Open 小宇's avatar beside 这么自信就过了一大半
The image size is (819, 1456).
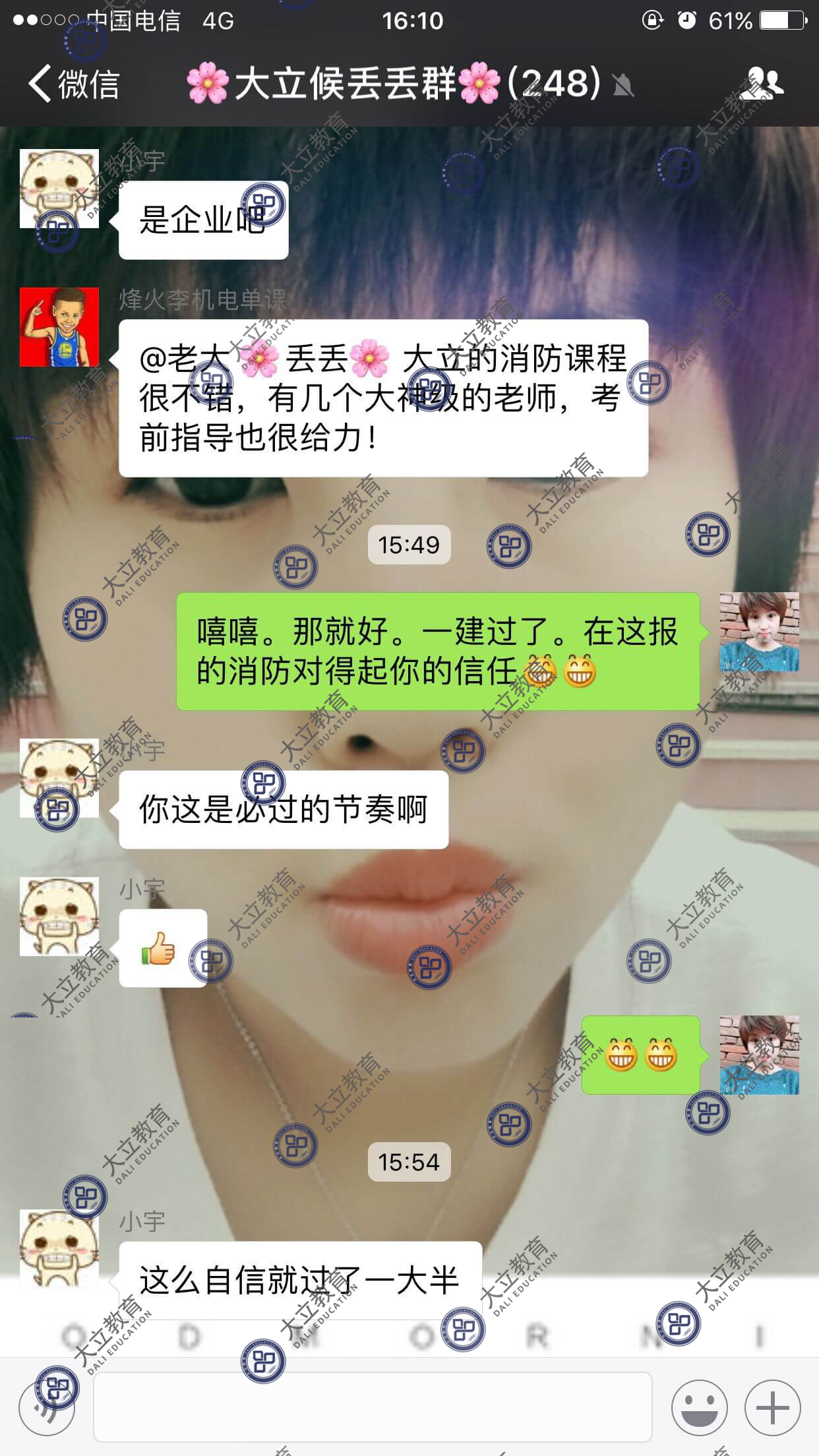[x=59, y=1248]
